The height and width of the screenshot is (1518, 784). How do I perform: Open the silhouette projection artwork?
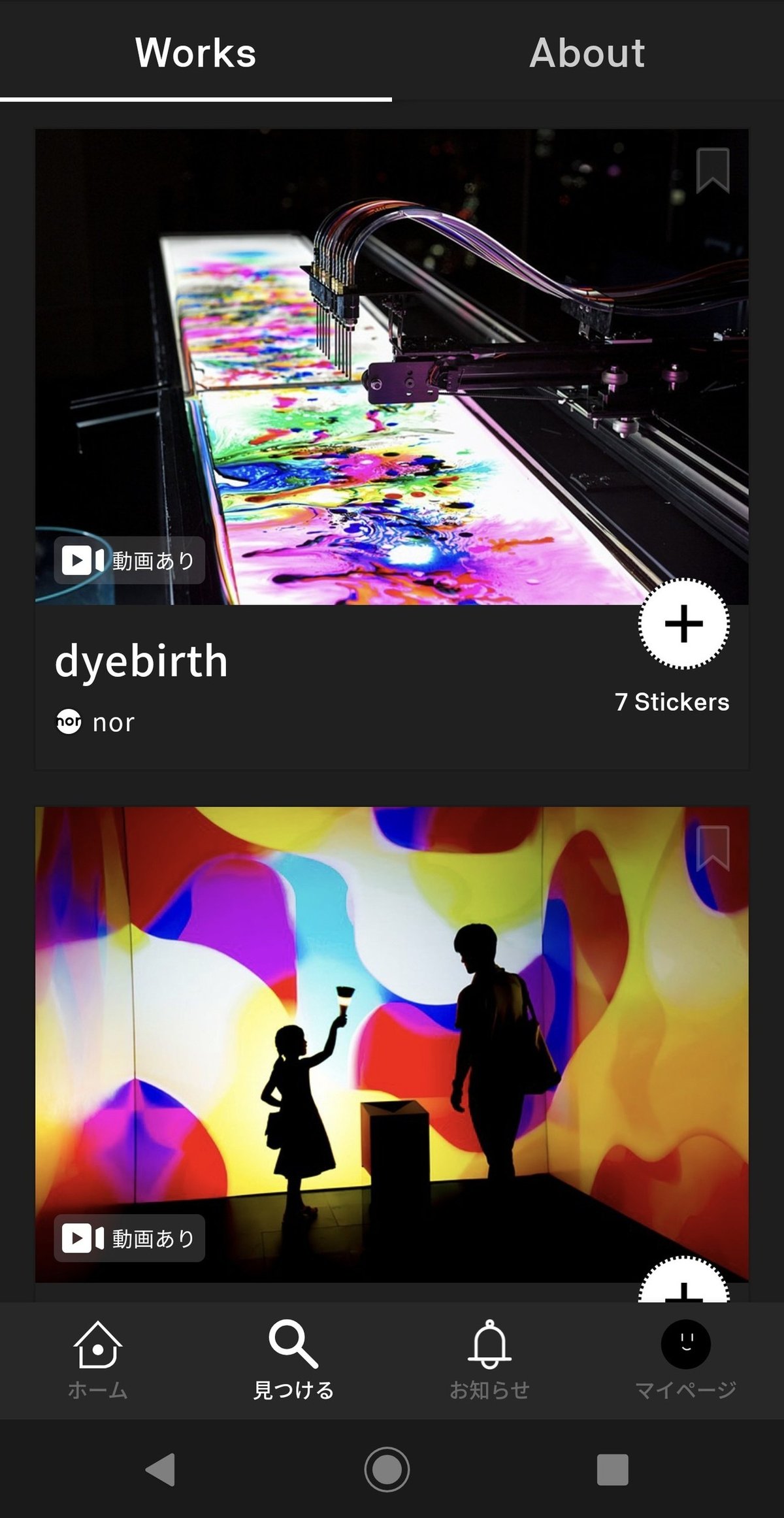(x=392, y=1046)
